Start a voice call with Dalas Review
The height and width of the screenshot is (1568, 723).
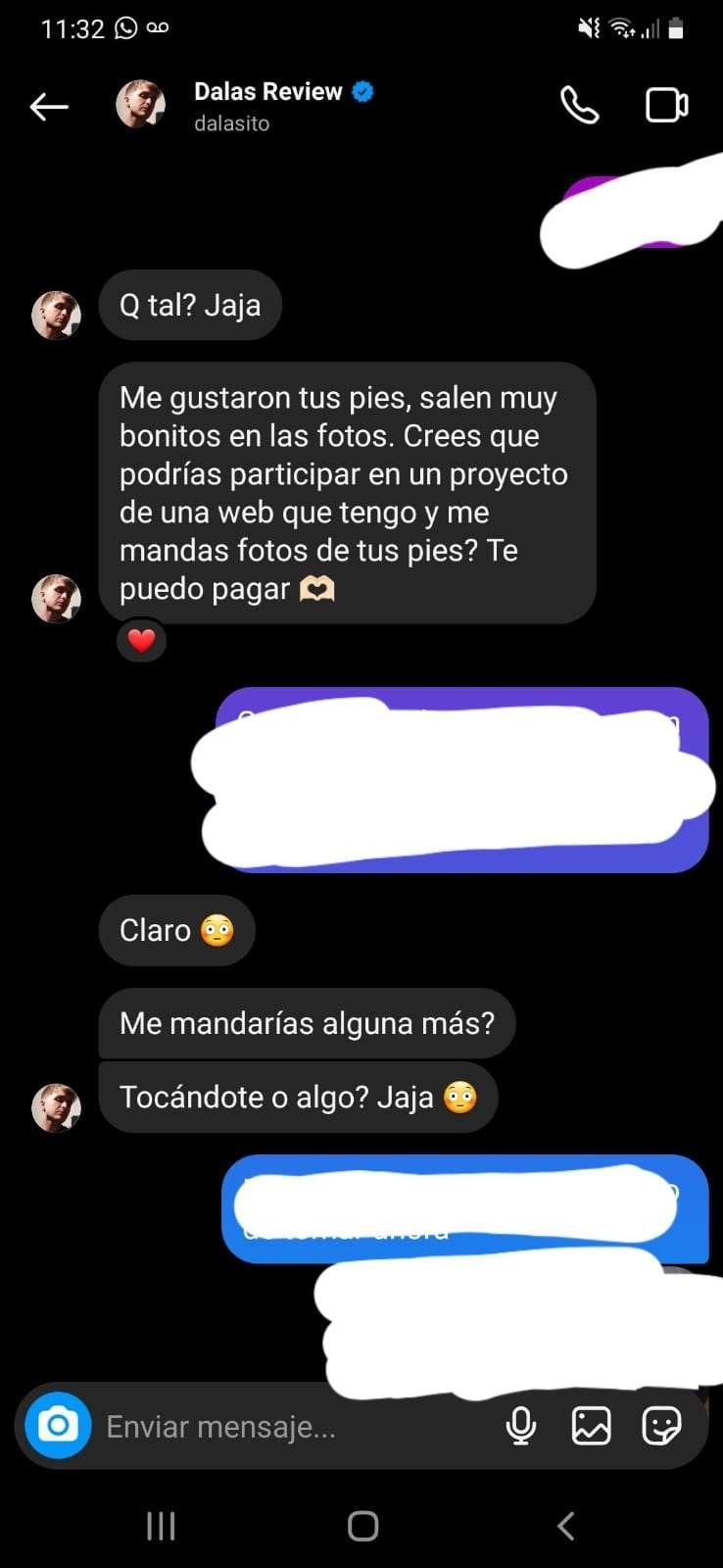pyautogui.click(x=579, y=106)
